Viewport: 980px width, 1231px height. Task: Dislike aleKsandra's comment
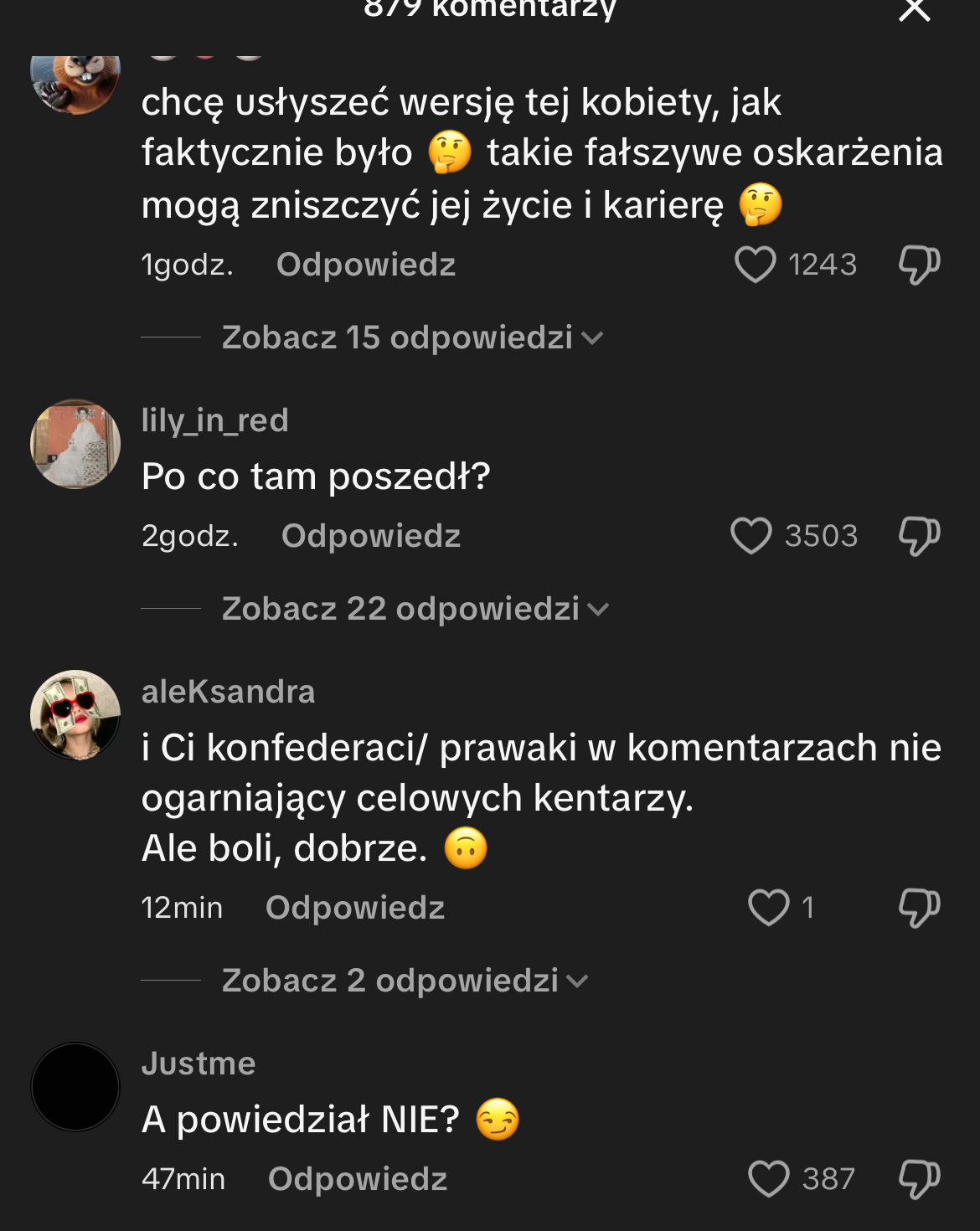[x=919, y=908]
